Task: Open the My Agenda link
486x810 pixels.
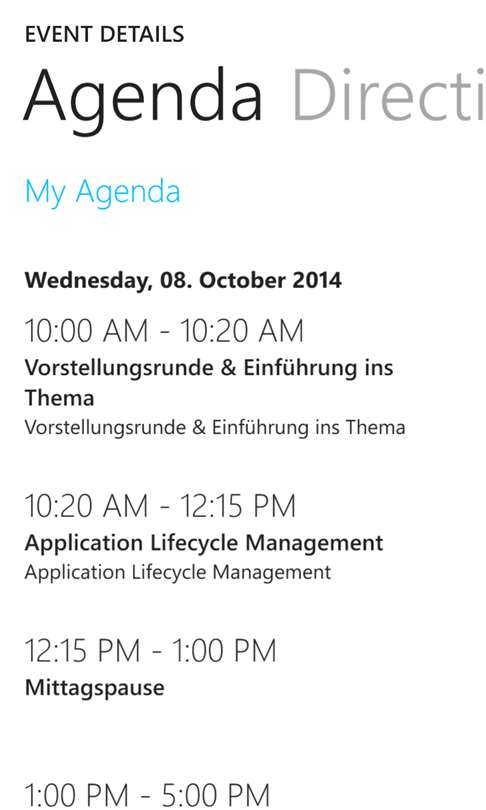Action: [103, 192]
